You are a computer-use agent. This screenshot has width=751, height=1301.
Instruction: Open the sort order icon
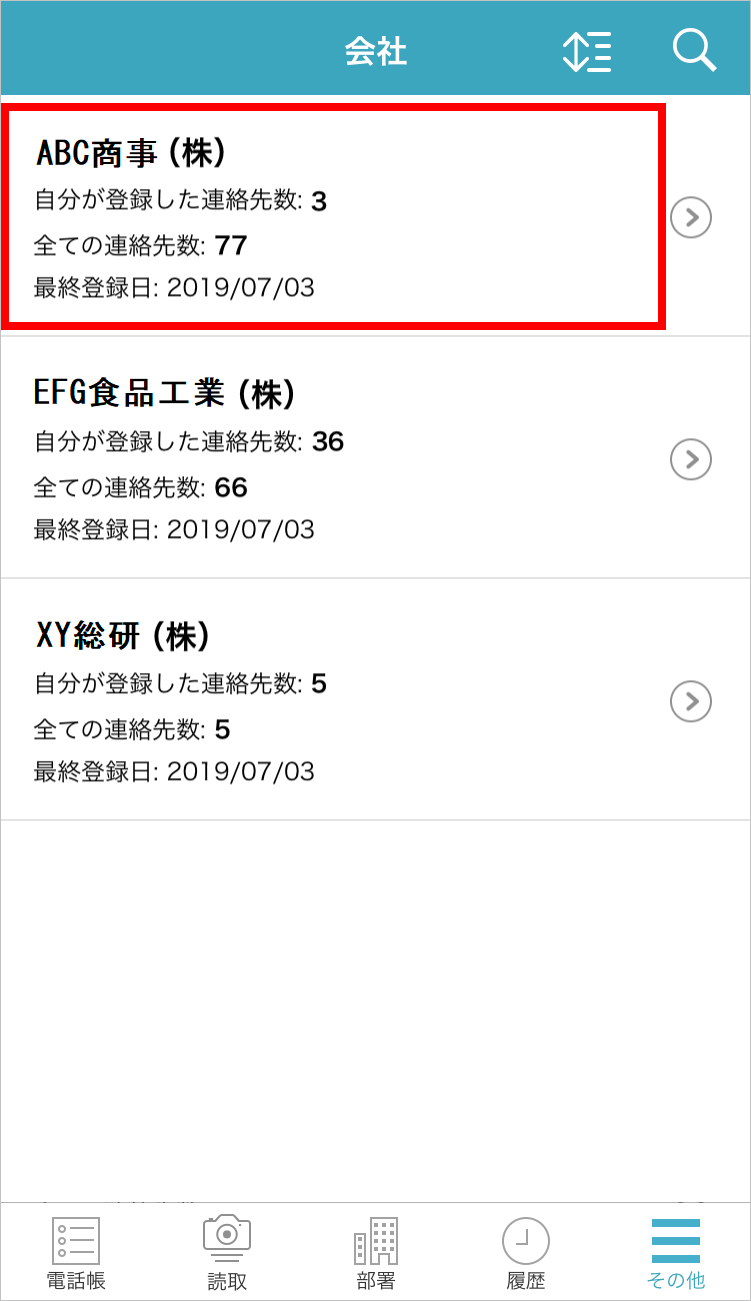[x=587, y=51]
